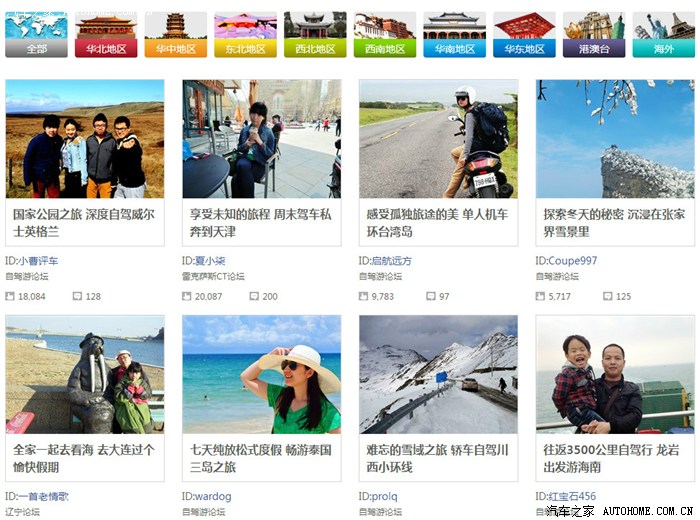Switch to 华北地区 region tab

106,35
